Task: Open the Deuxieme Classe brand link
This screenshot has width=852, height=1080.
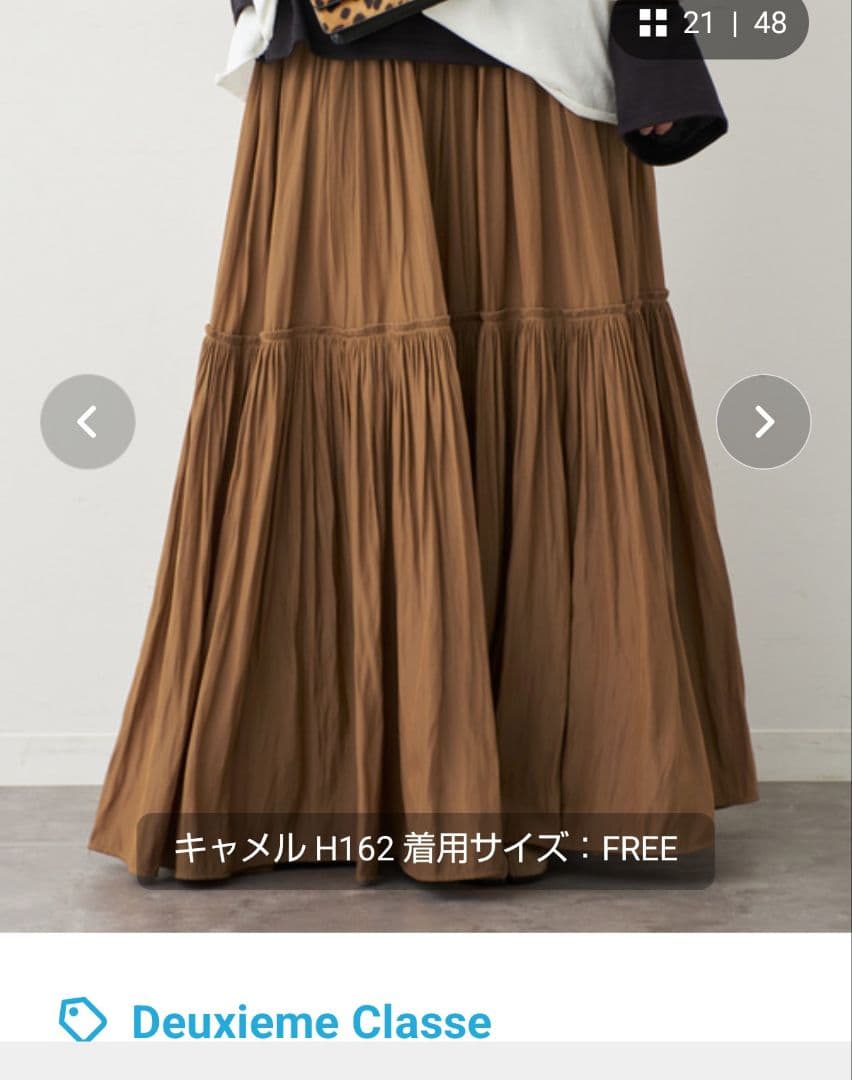Action: [311, 1021]
